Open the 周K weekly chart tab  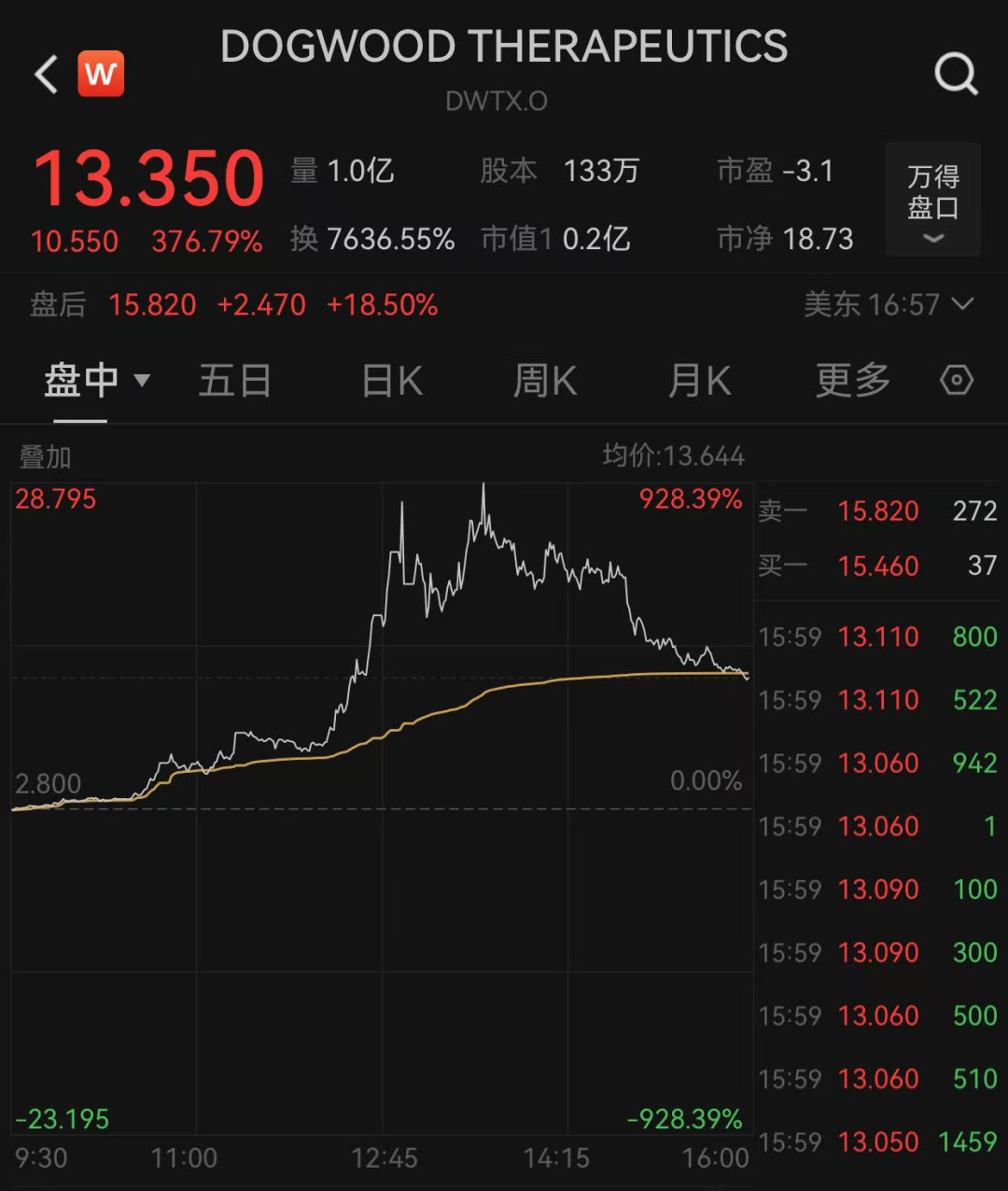545,381
